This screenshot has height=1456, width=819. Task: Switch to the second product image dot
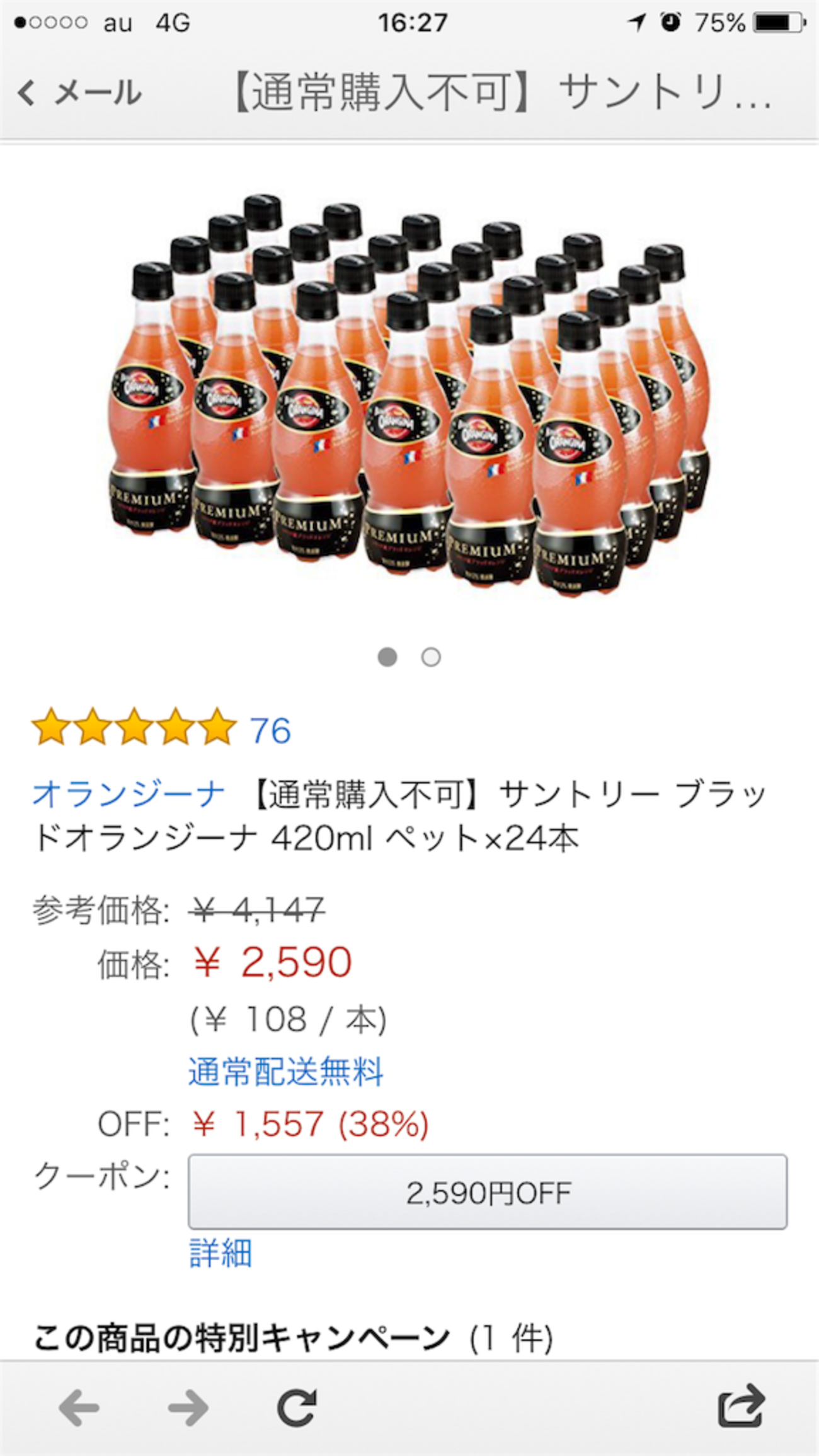[x=431, y=657]
